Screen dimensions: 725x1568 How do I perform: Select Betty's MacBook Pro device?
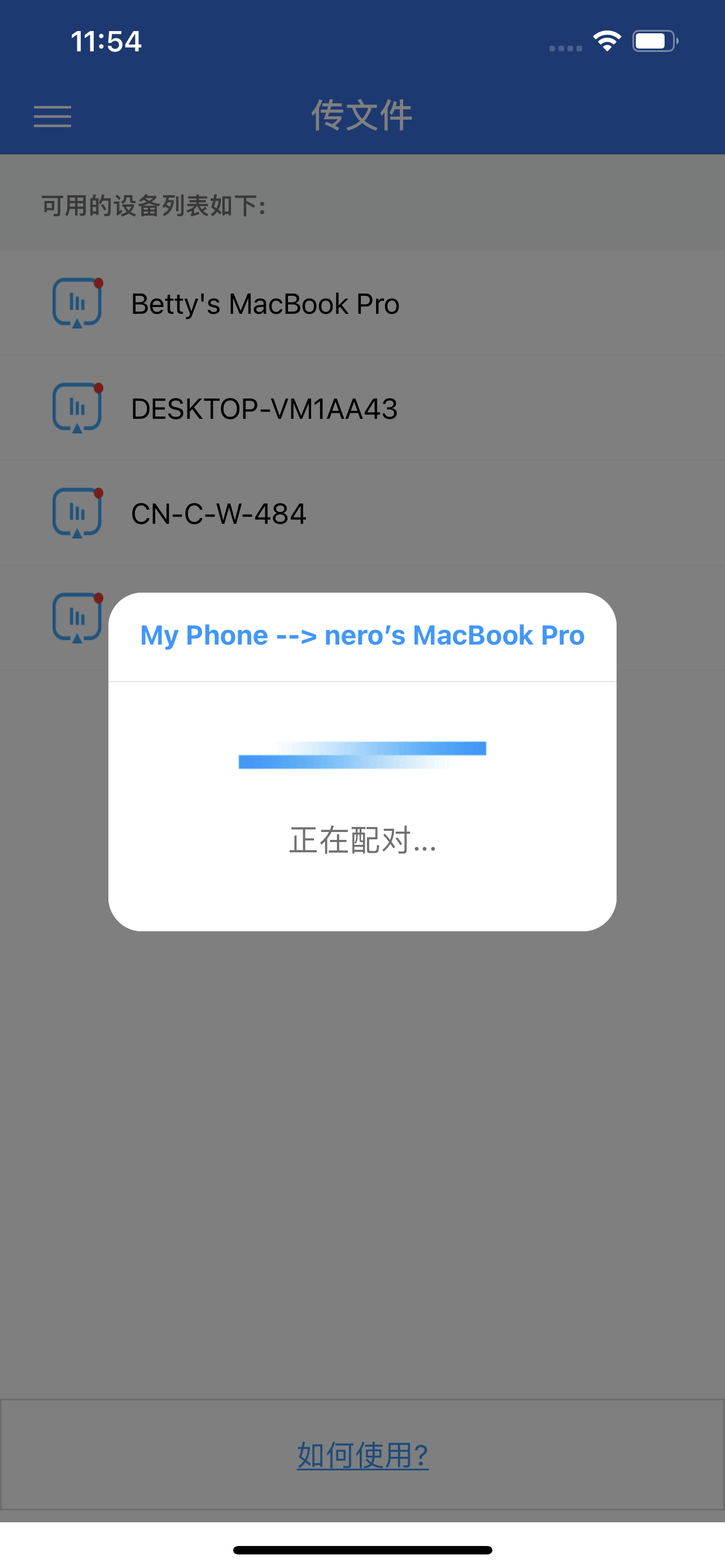[x=362, y=303]
